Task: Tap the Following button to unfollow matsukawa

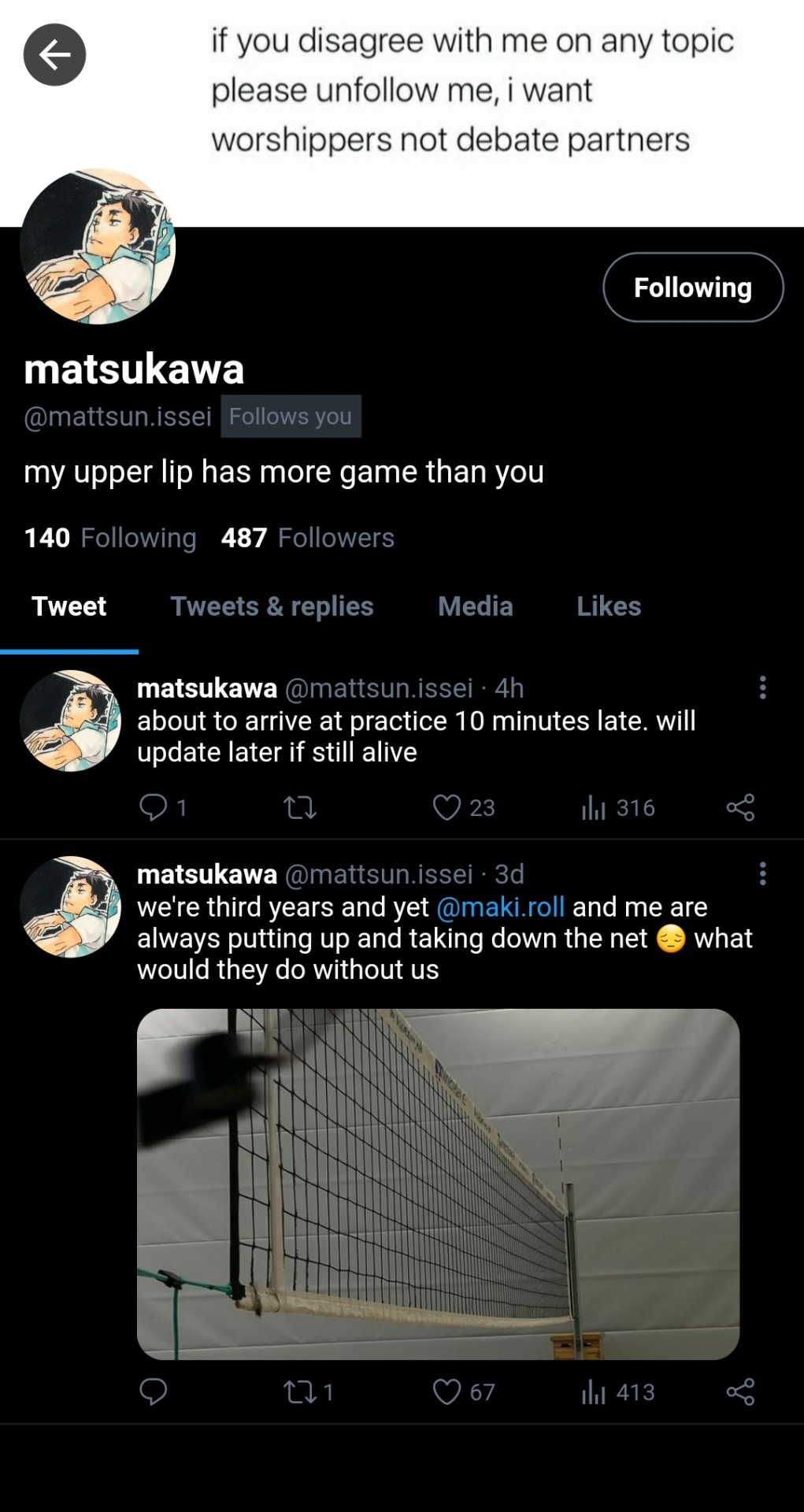Action: point(692,287)
